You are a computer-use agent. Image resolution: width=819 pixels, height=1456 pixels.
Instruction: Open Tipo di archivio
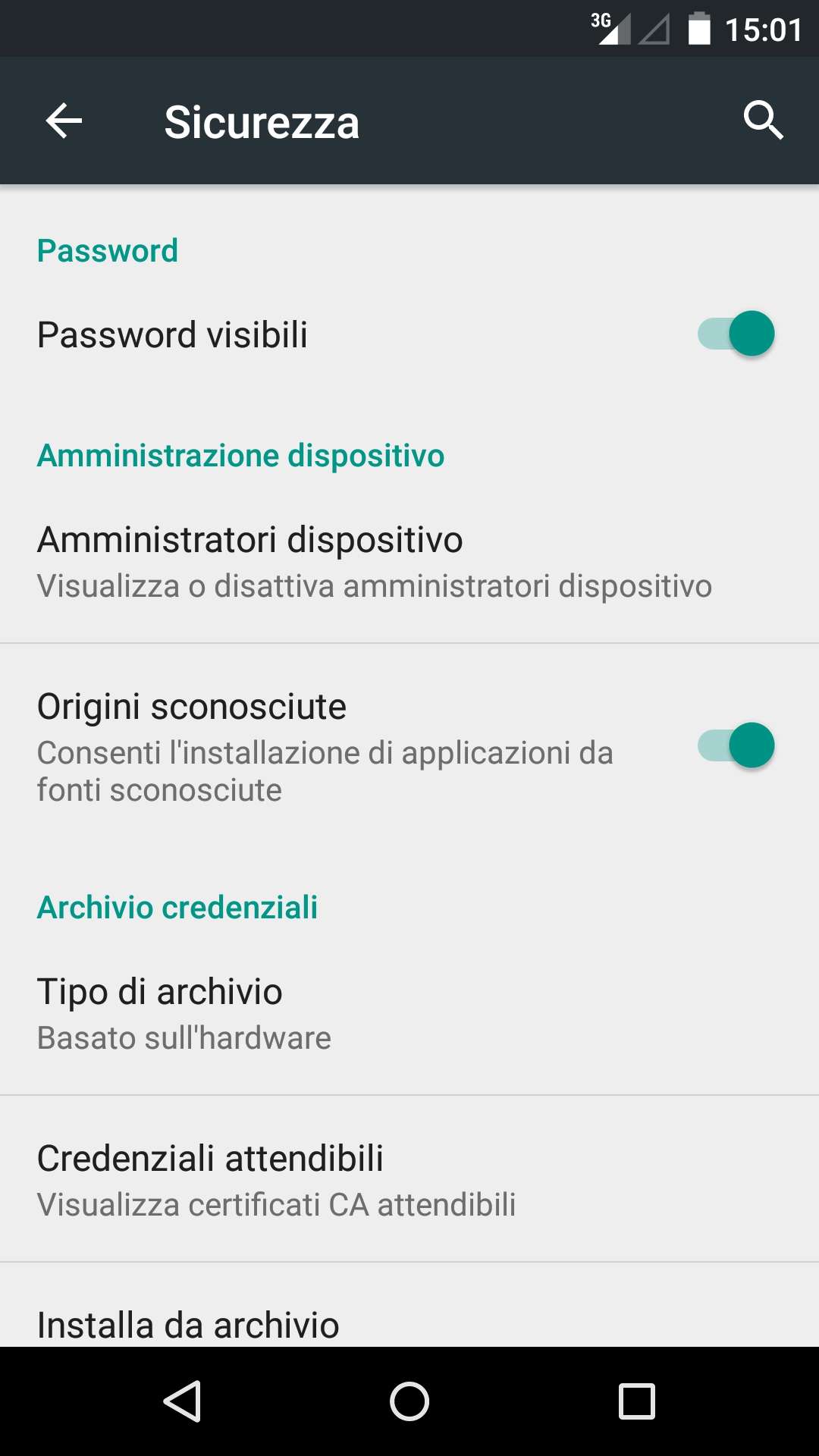(409, 1013)
